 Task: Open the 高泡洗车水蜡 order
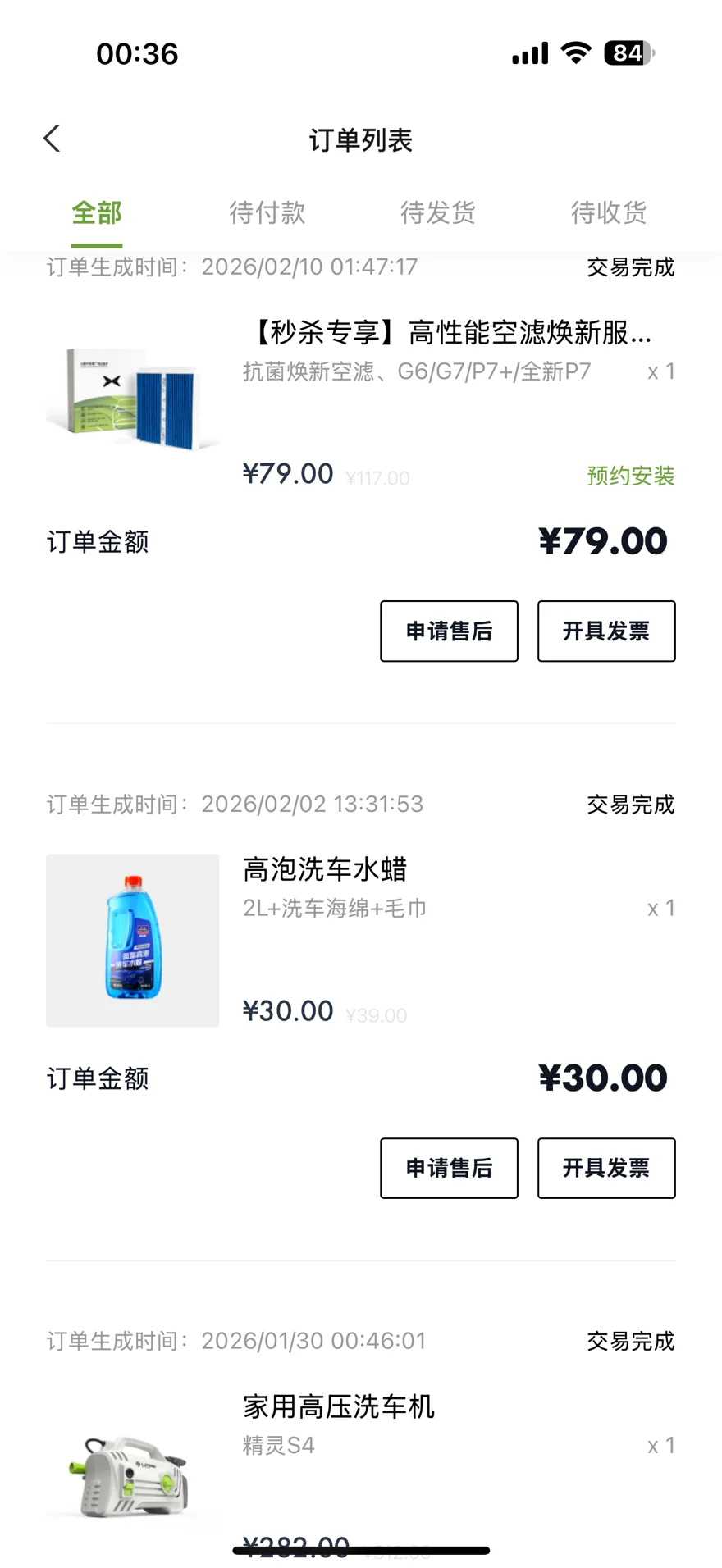coord(325,869)
